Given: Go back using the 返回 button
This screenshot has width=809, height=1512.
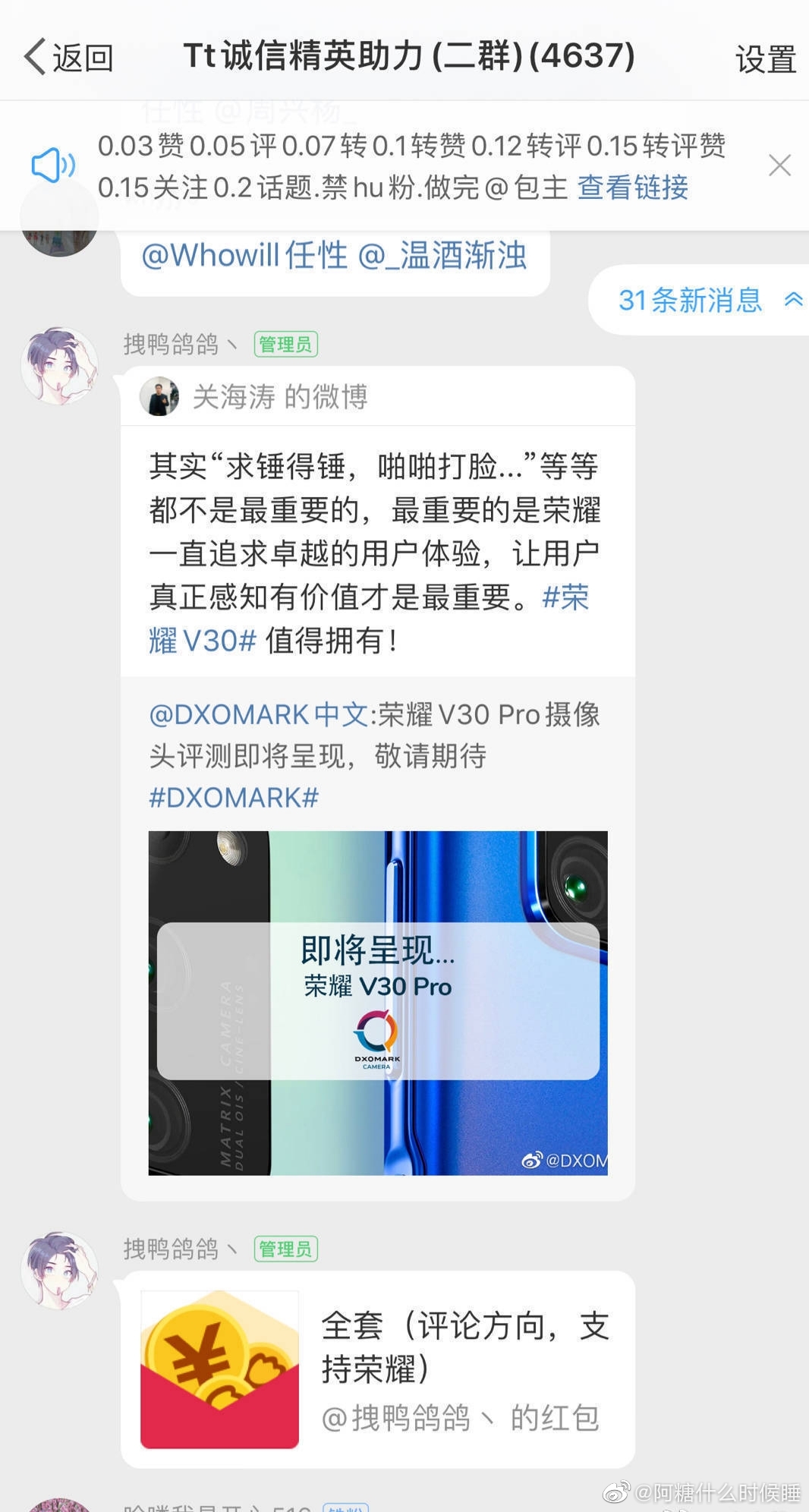Looking at the screenshot, I should (x=68, y=57).
